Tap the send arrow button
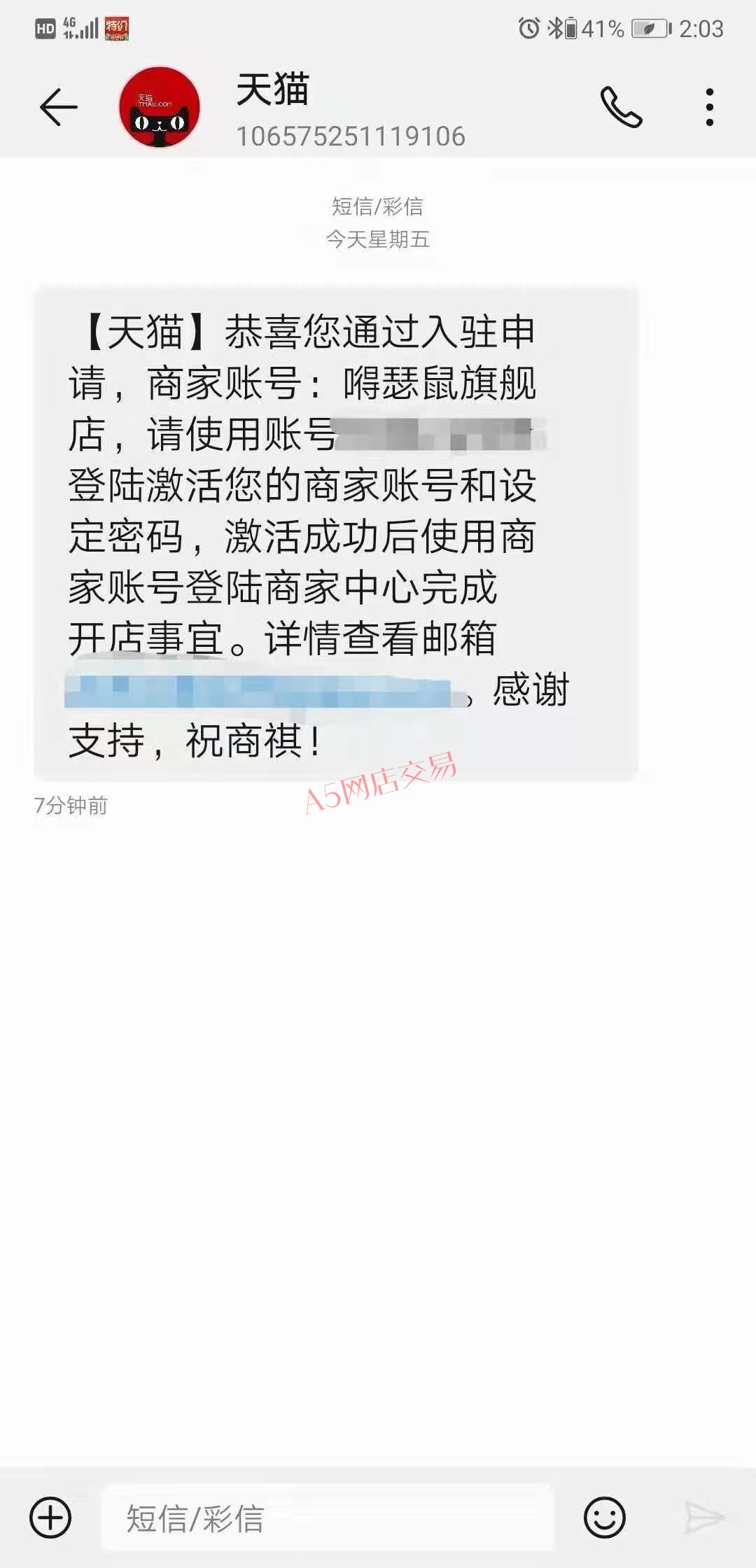The width and height of the screenshot is (756, 1568). (x=703, y=1518)
